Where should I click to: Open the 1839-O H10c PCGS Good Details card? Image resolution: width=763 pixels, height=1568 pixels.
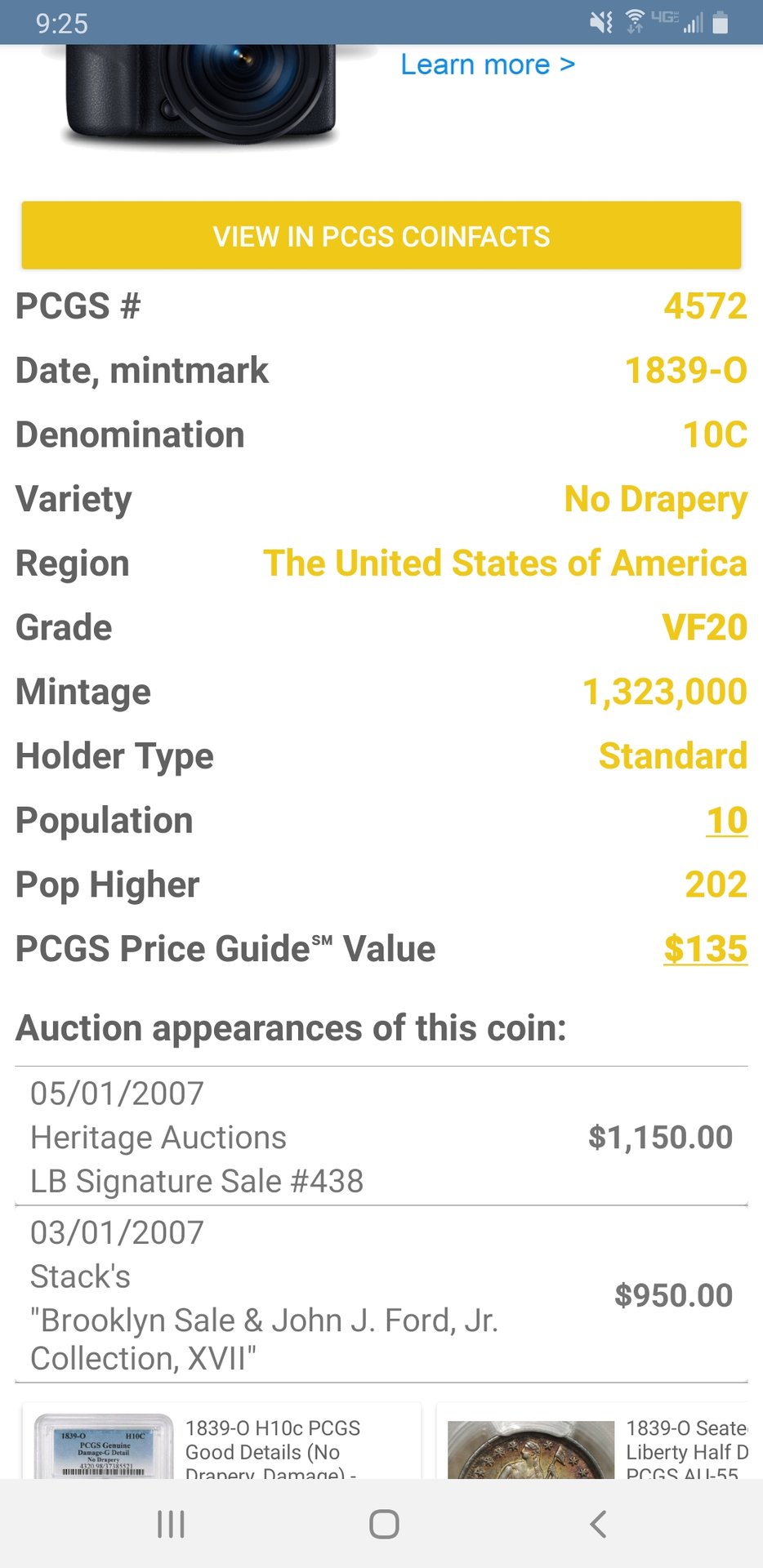(222, 1447)
